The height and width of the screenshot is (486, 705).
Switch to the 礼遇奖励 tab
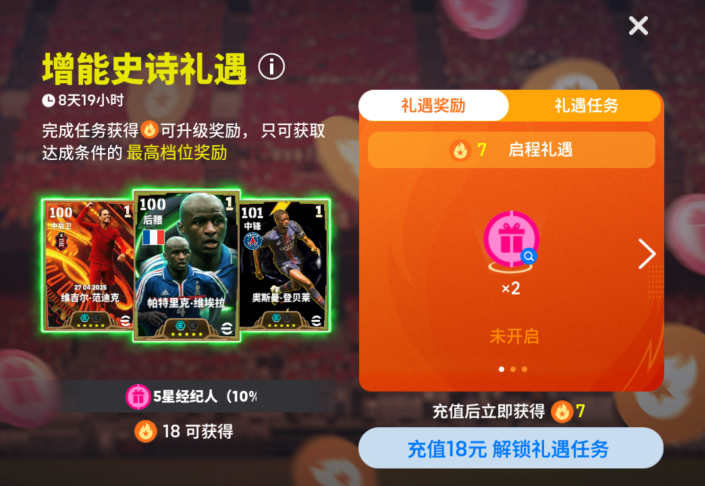(x=433, y=105)
